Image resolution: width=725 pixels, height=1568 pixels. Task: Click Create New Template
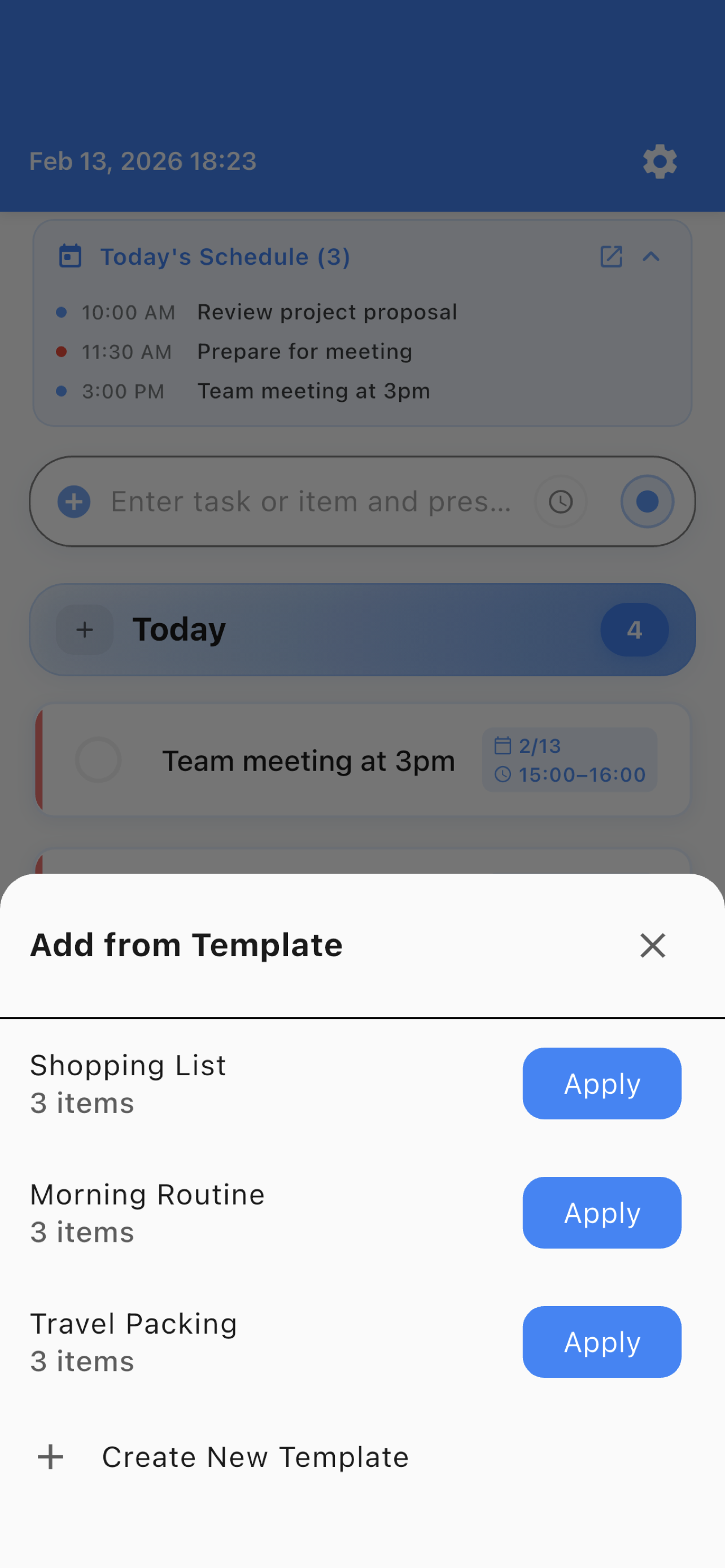255,1457
